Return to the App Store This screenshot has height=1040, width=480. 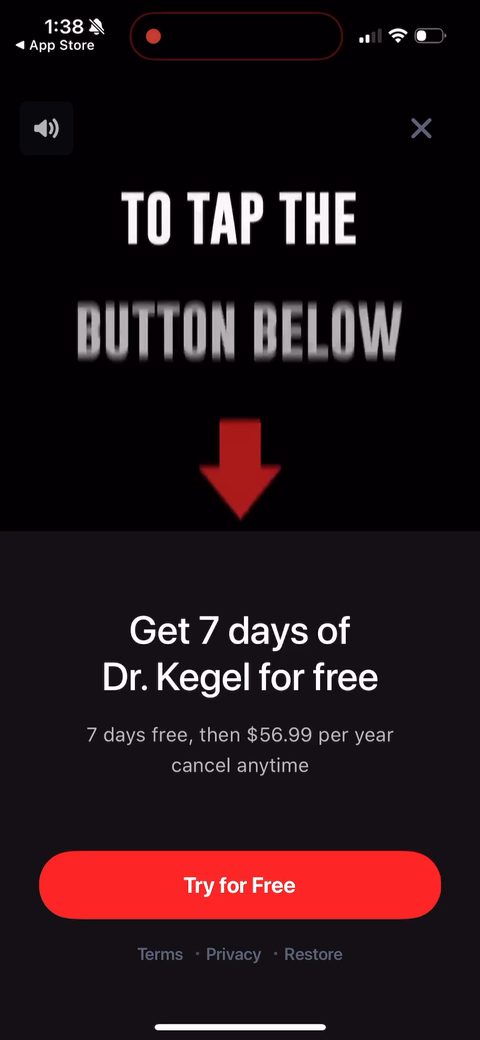click(x=55, y=46)
